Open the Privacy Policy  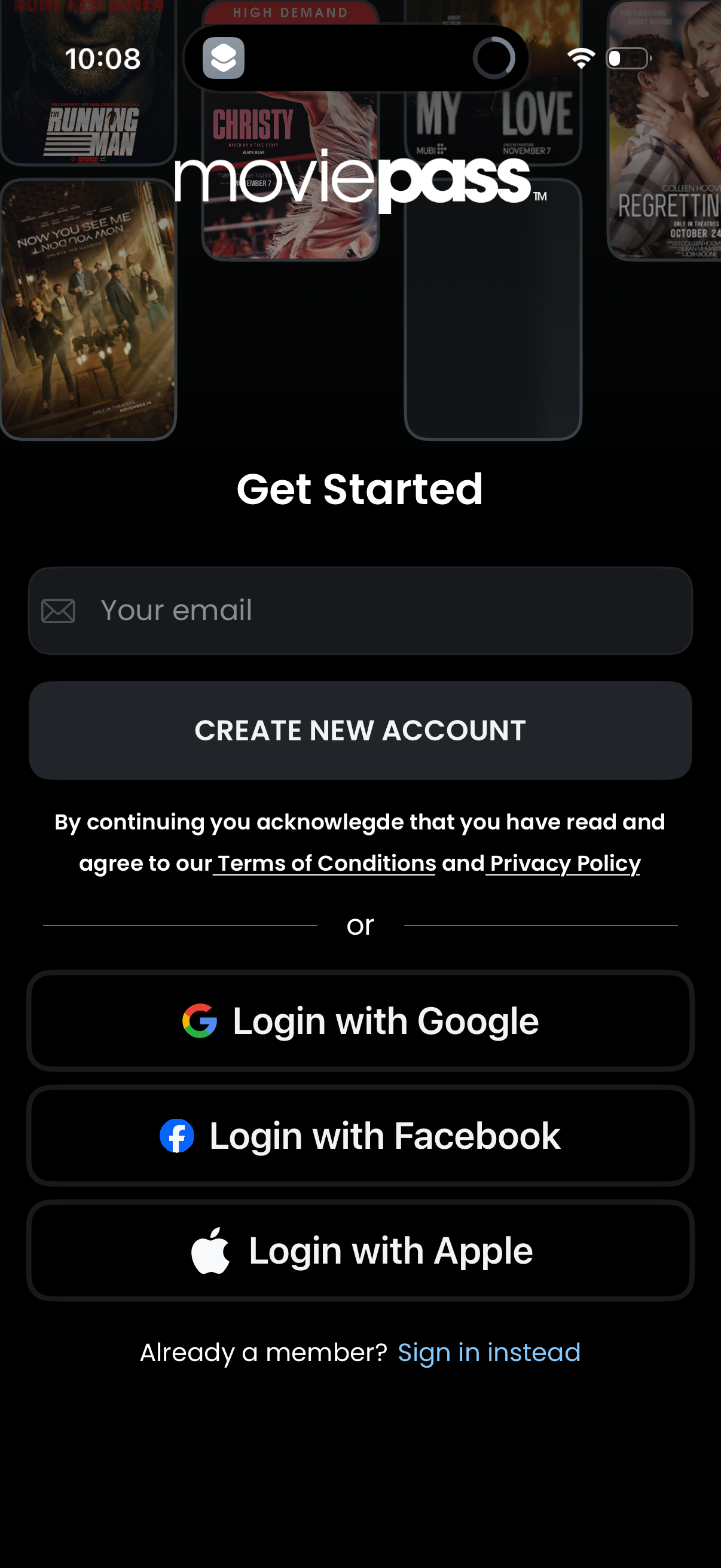click(562, 862)
